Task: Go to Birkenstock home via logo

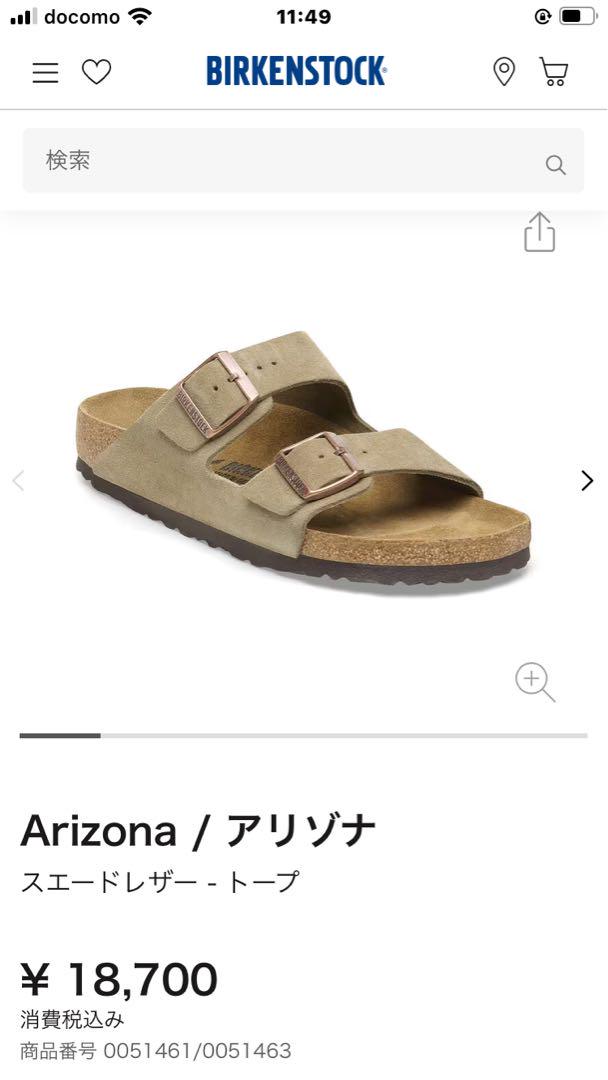Action: click(x=297, y=71)
